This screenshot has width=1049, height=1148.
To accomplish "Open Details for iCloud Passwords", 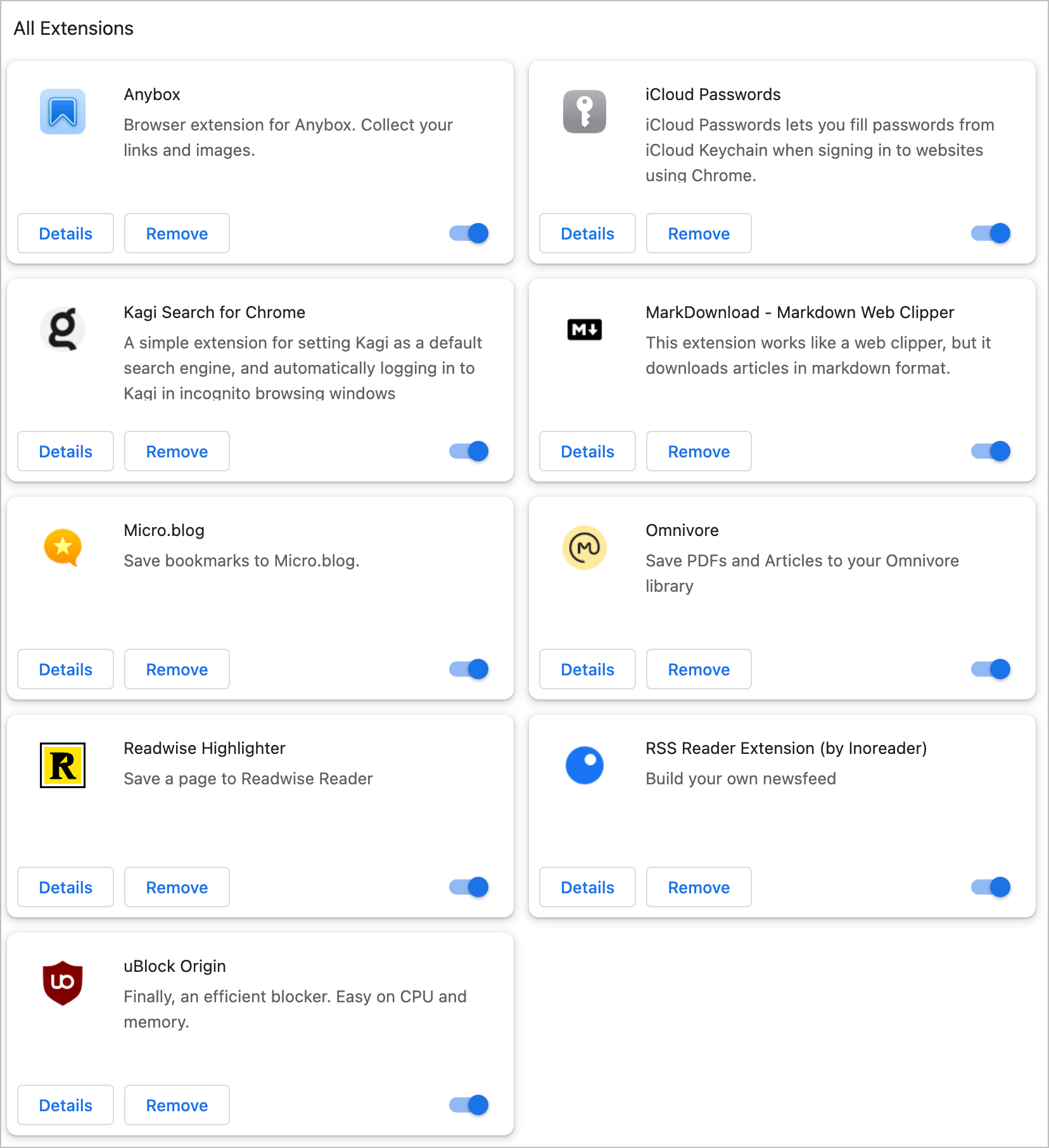I will [x=587, y=234].
